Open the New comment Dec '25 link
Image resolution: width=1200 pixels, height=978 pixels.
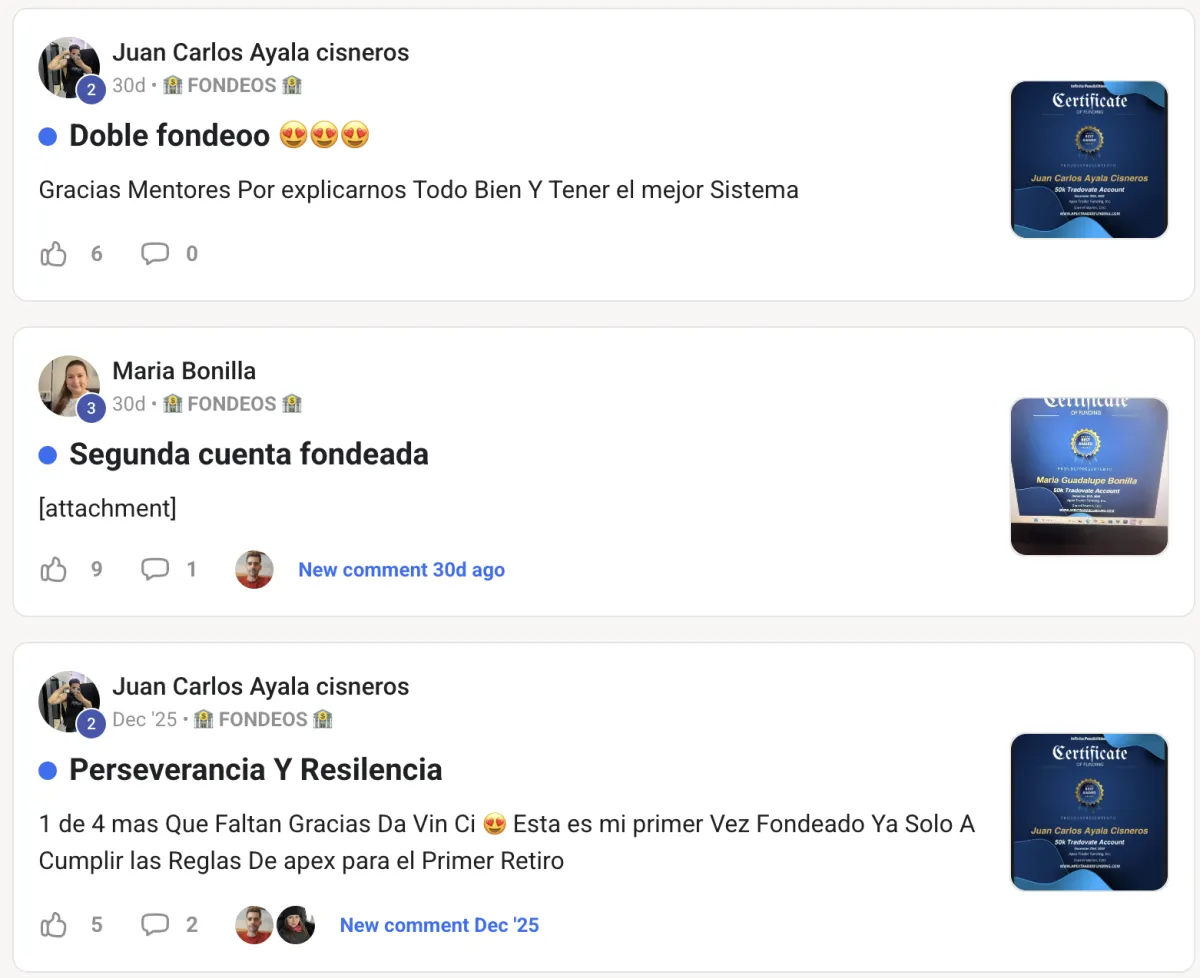click(439, 925)
